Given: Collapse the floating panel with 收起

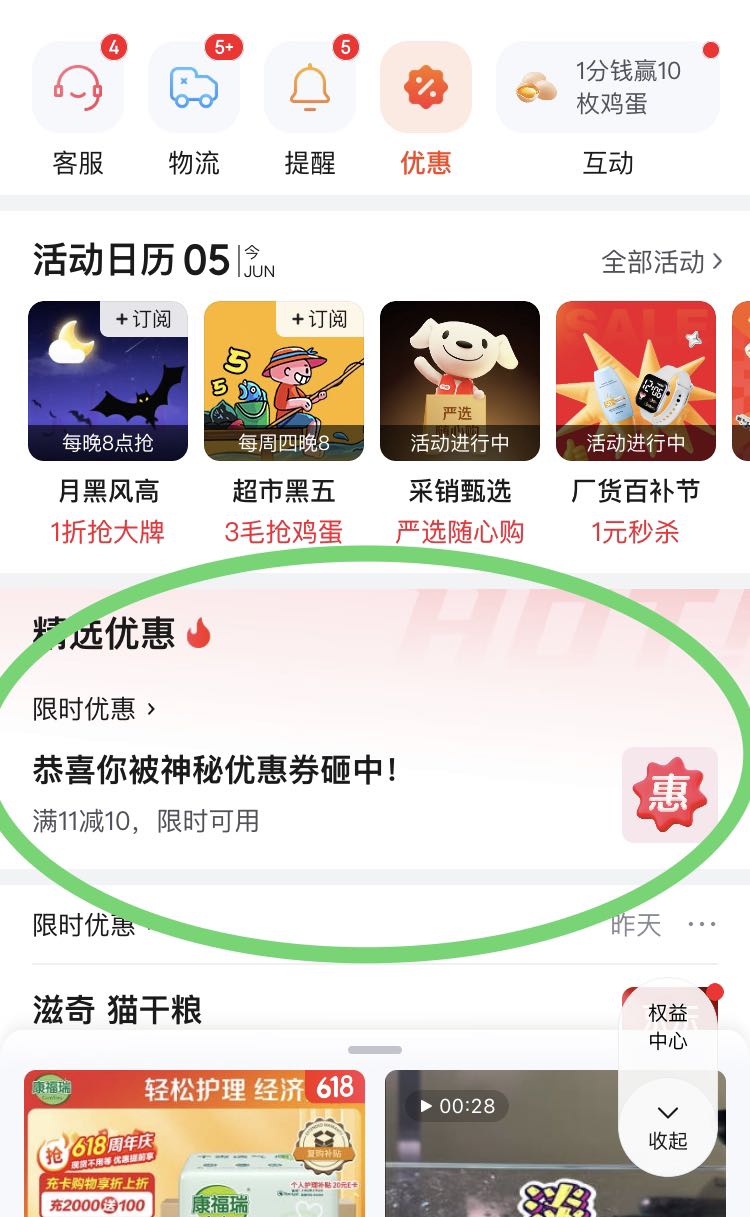Looking at the screenshot, I should pyautogui.click(x=668, y=1127).
